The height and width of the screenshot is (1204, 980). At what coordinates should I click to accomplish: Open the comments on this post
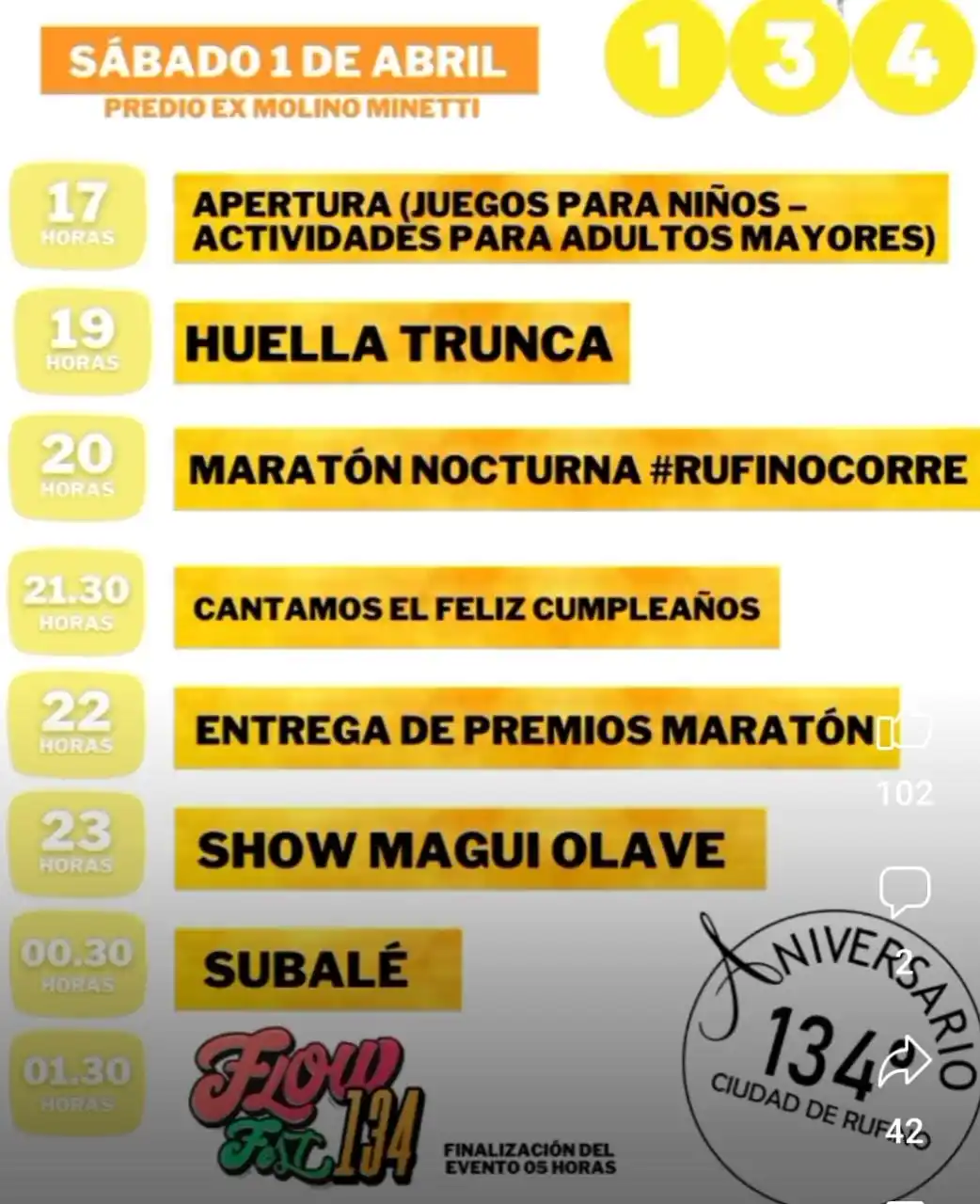coord(904,891)
